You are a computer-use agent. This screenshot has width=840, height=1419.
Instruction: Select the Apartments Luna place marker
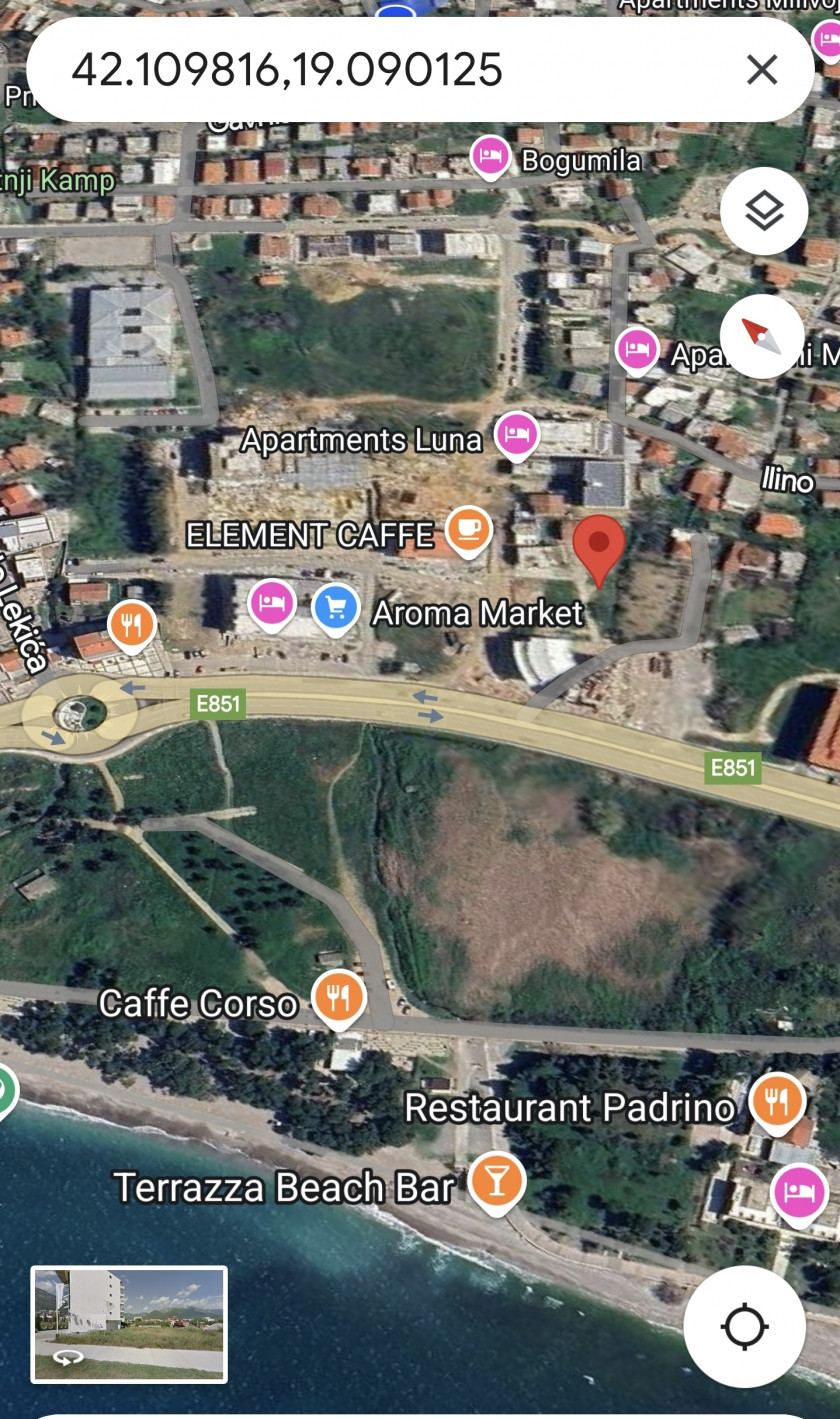click(x=516, y=437)
